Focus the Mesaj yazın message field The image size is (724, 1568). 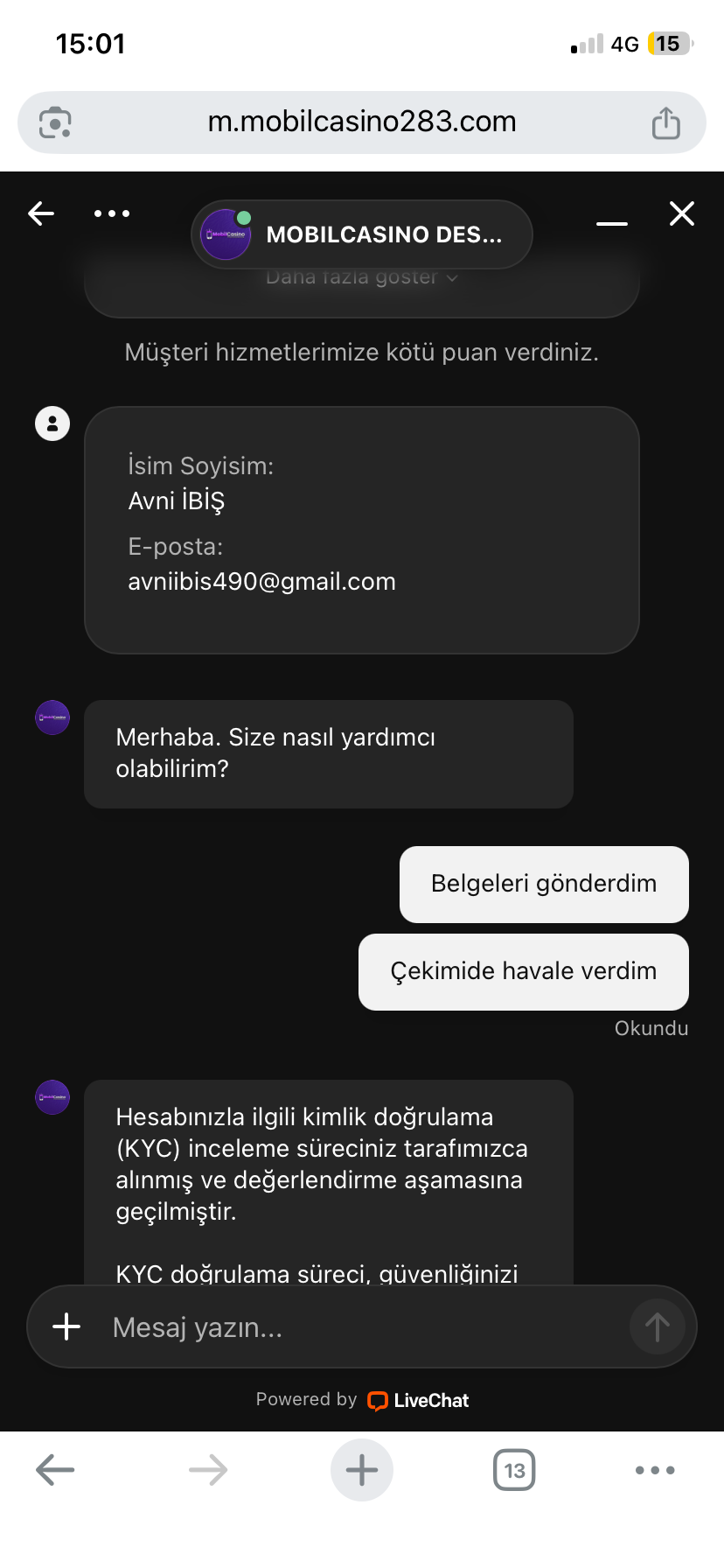pos(362,1327)
